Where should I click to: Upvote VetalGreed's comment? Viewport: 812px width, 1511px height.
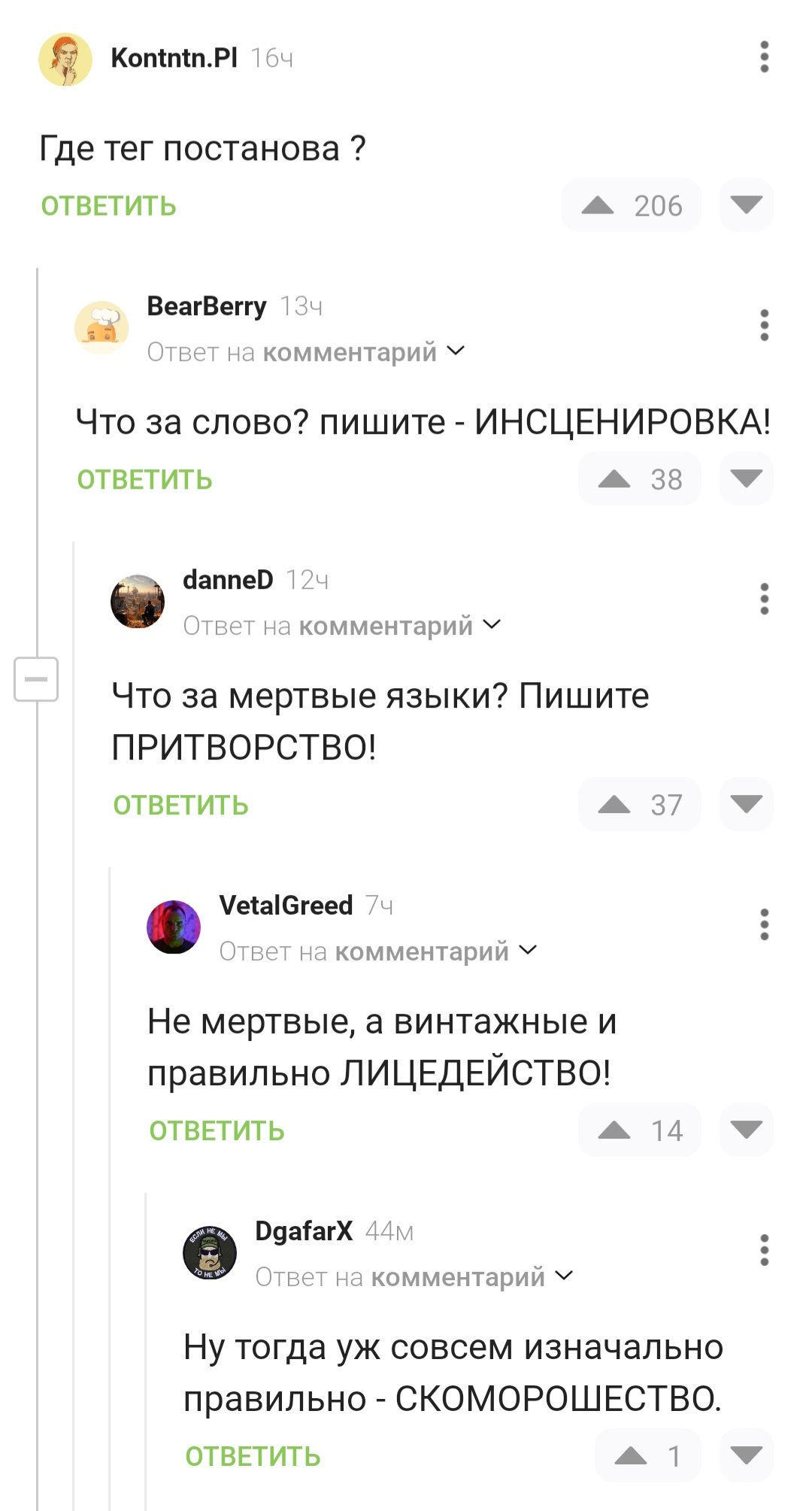615,1130
